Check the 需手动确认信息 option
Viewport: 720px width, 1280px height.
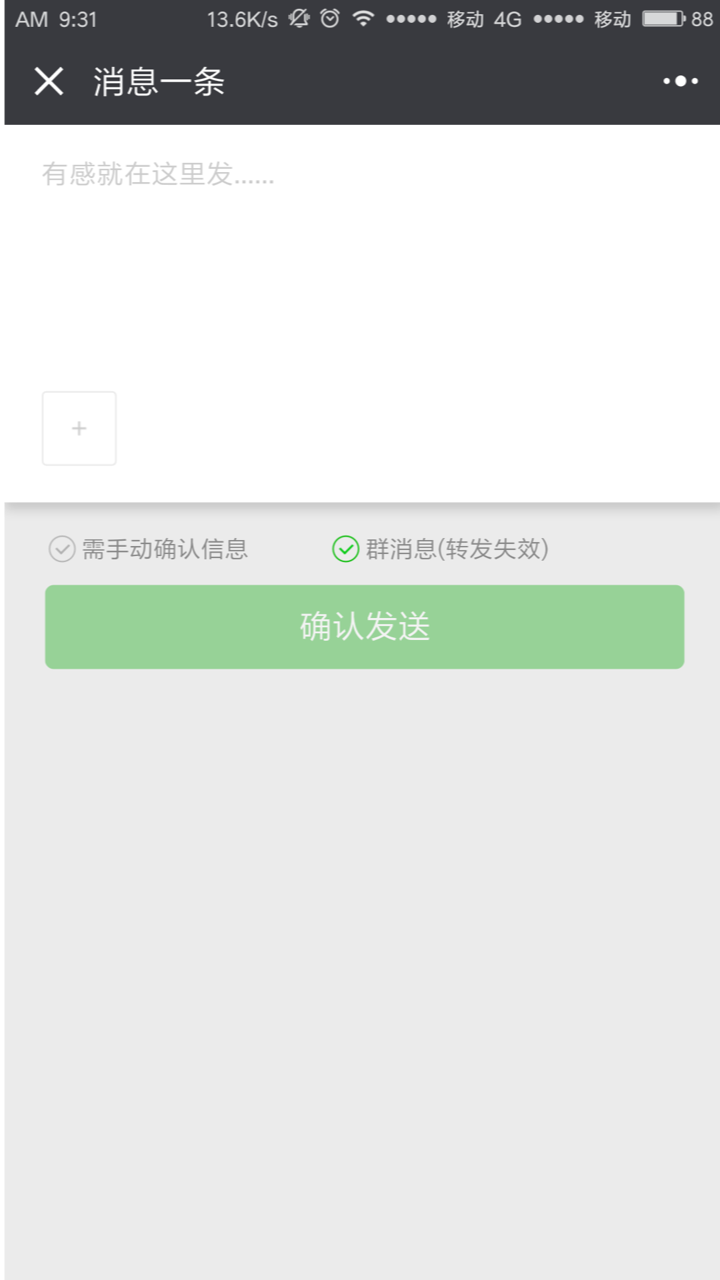click(63, 549)
